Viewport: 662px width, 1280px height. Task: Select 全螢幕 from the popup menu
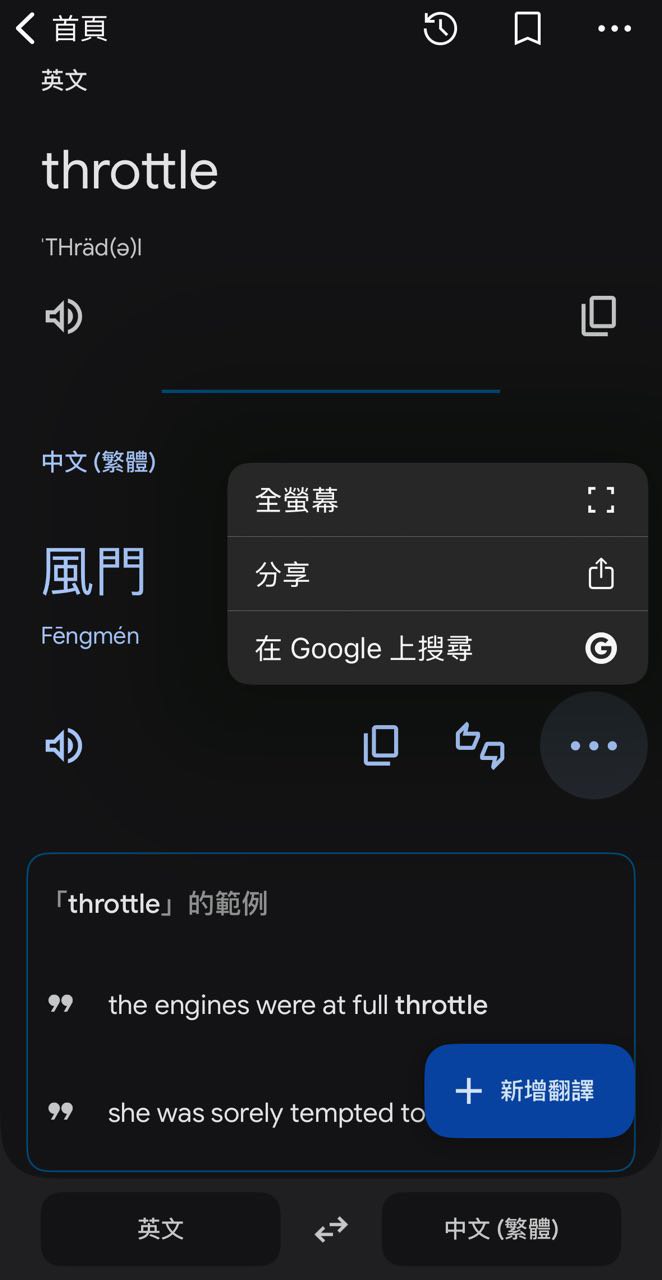[438, 500]
